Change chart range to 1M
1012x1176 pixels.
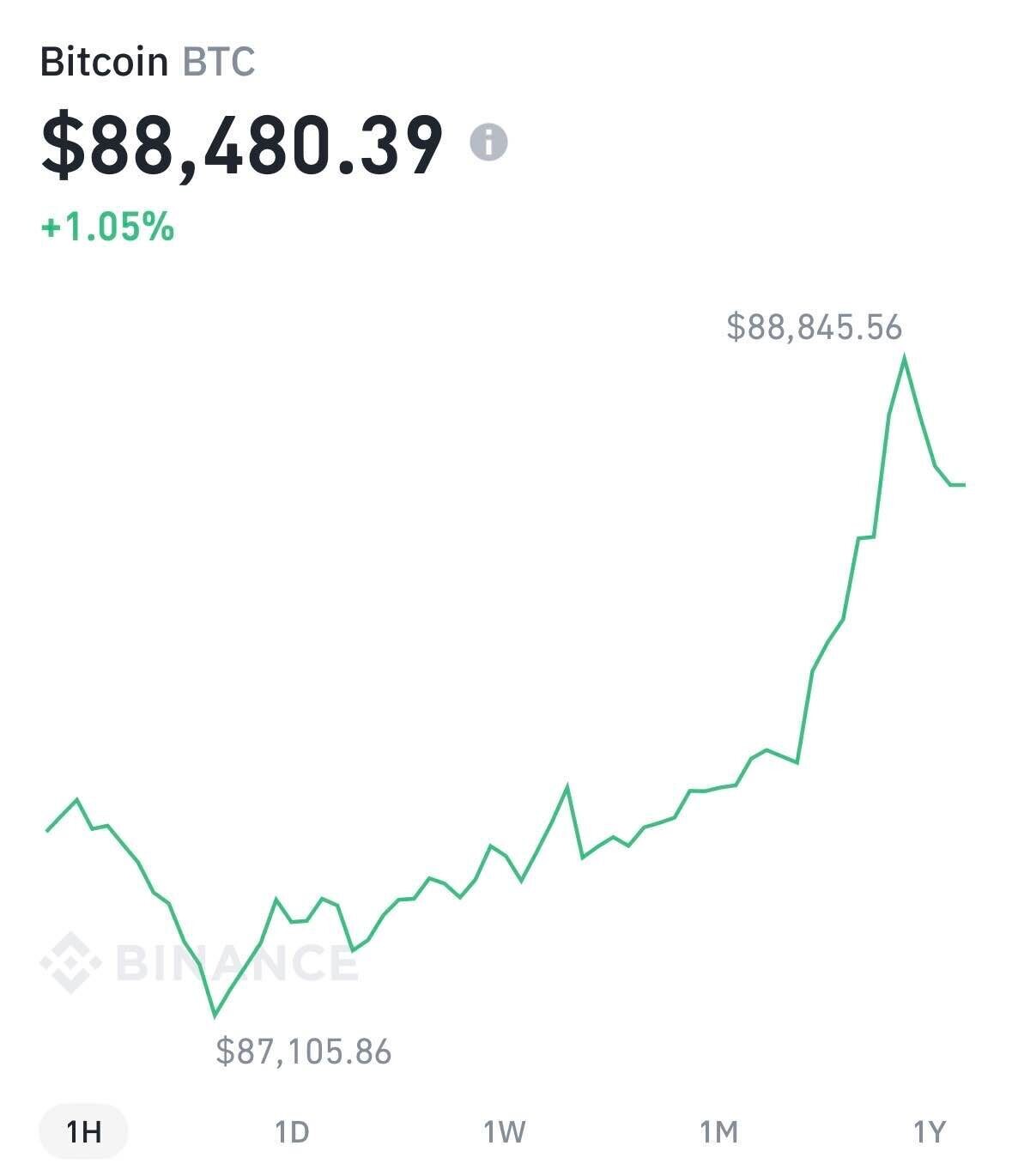click(x=718, y=1132)
